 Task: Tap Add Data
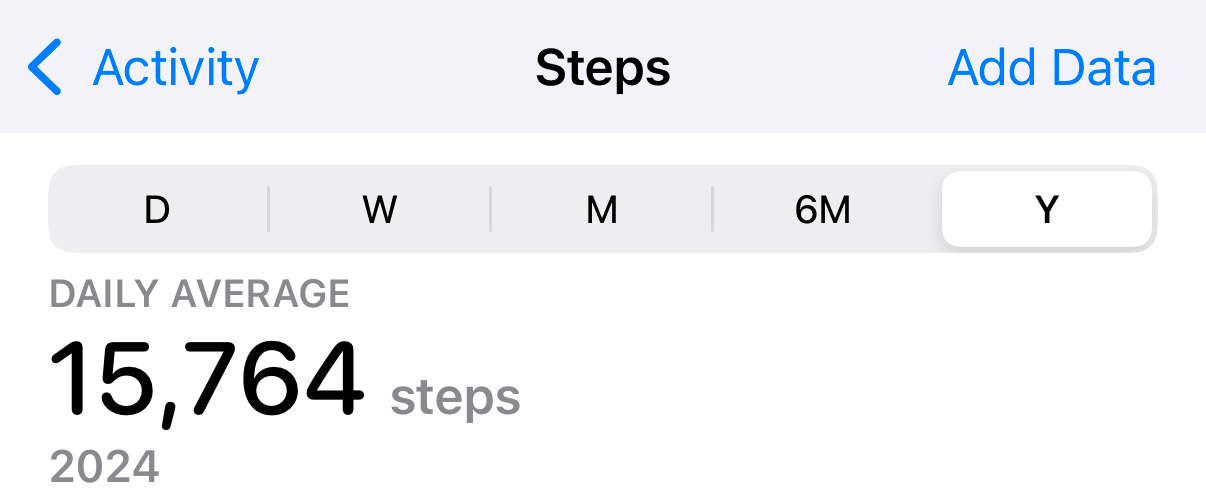[1051, 68]
